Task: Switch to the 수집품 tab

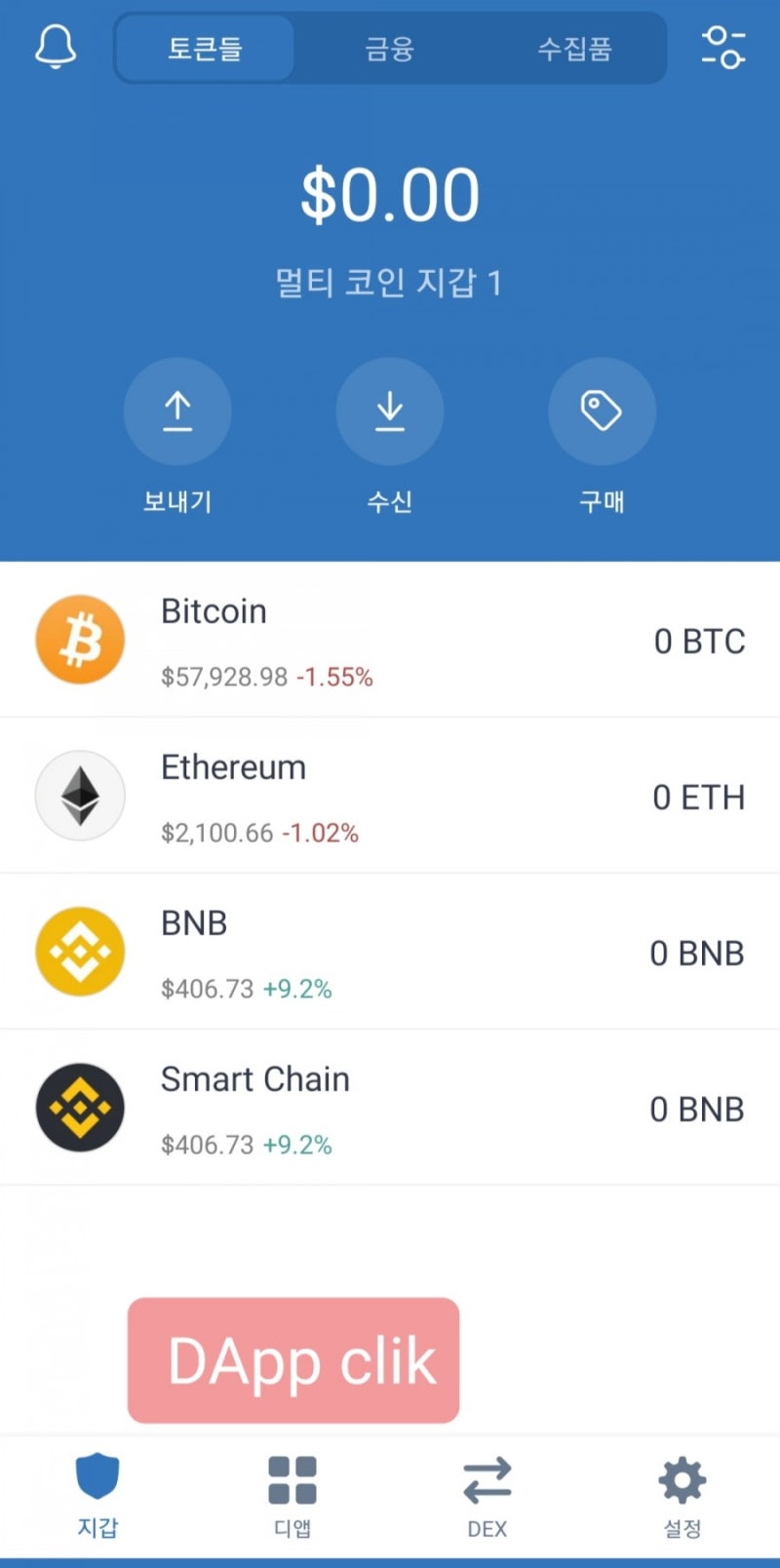Action: pyautogui.click(x=574, y=48)
